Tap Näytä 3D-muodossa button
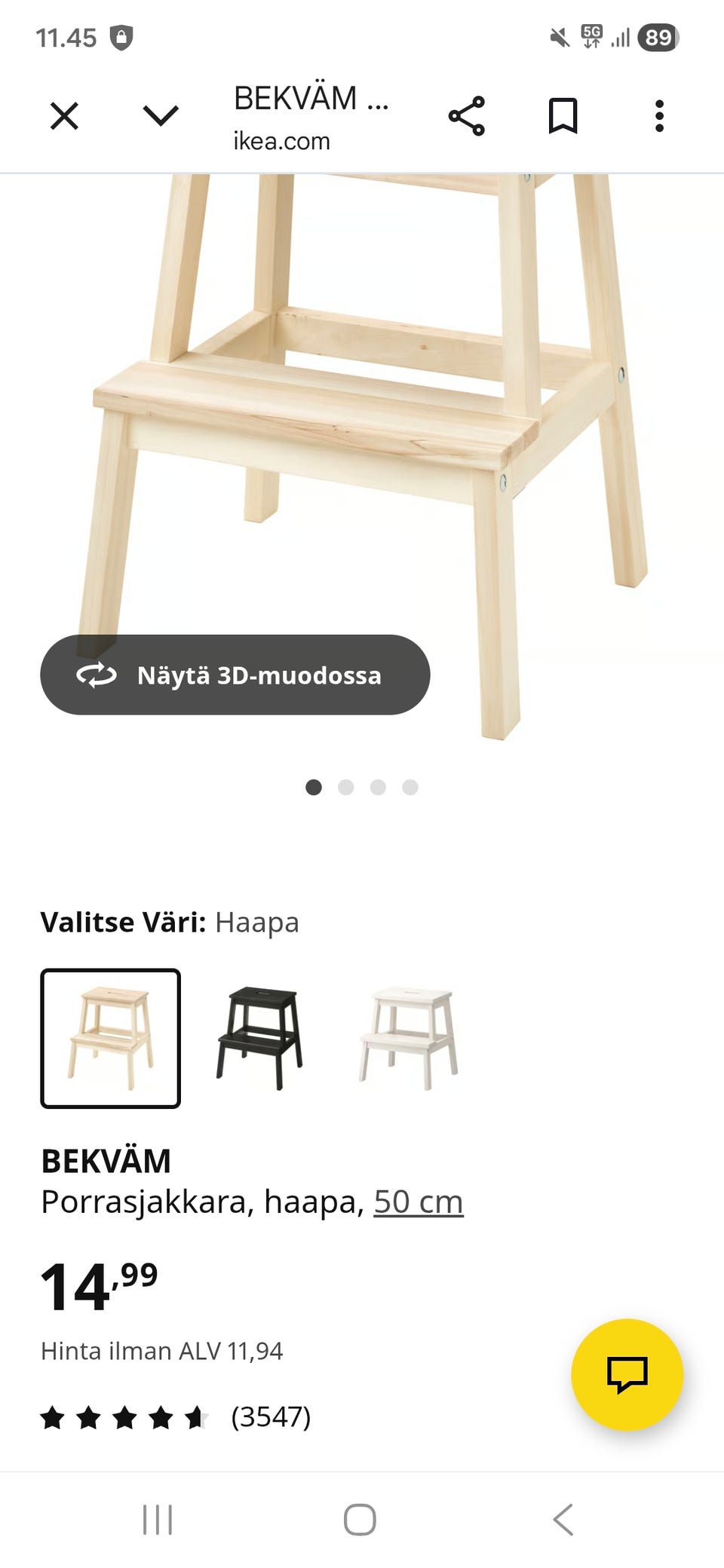 pos(235,675)
